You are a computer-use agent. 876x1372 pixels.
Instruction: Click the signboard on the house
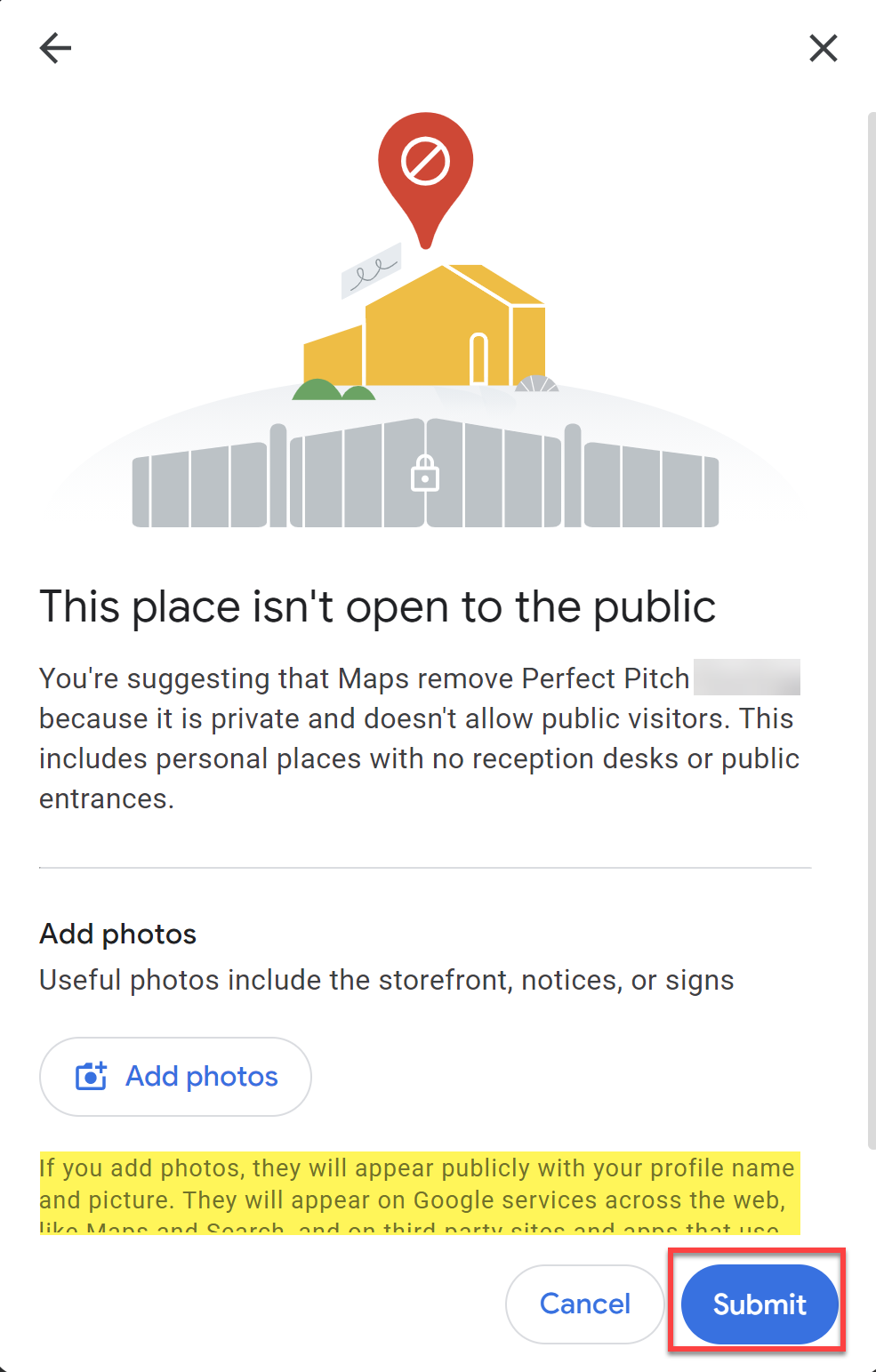tap(371, 269)
